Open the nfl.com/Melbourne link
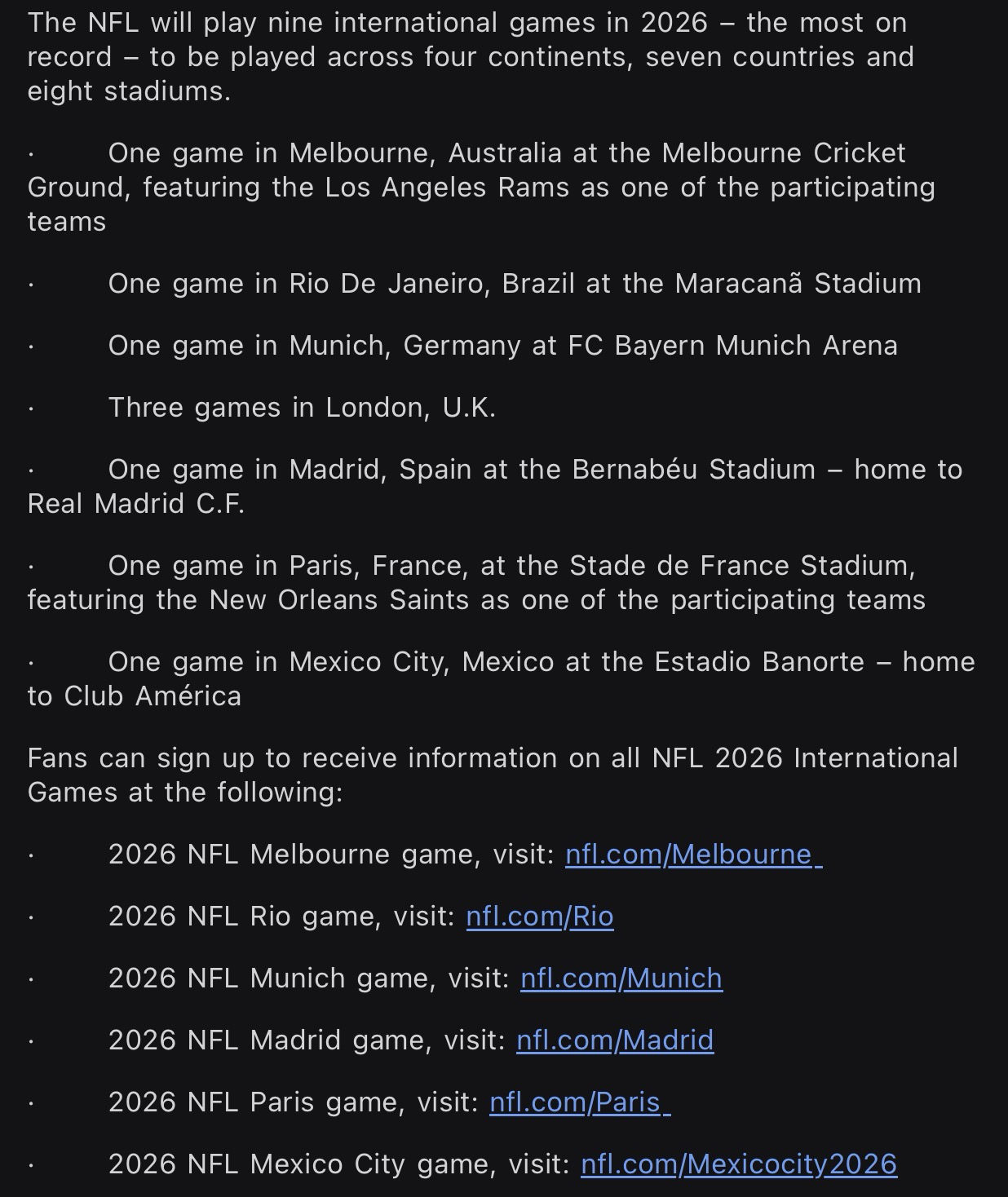The height and width of the screenshot is (1197, 1008). tap(692, 855)
